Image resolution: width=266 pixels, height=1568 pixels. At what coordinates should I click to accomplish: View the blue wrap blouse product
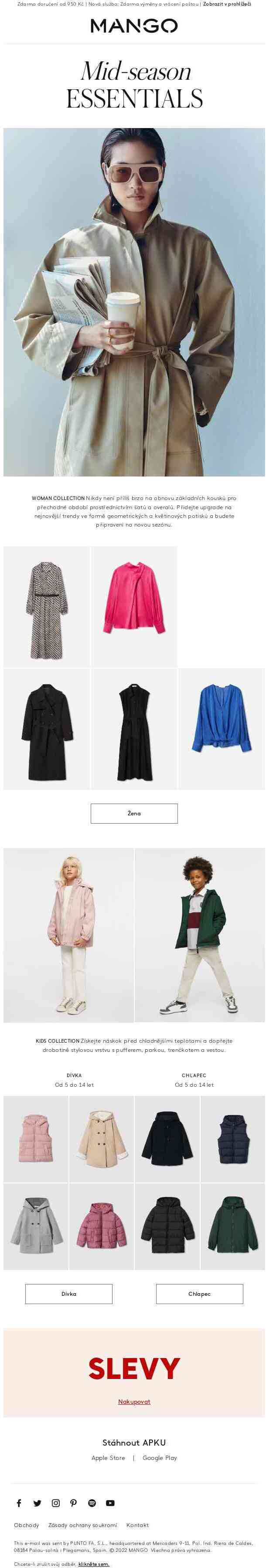pyautogui.click(x=221, y=728)
